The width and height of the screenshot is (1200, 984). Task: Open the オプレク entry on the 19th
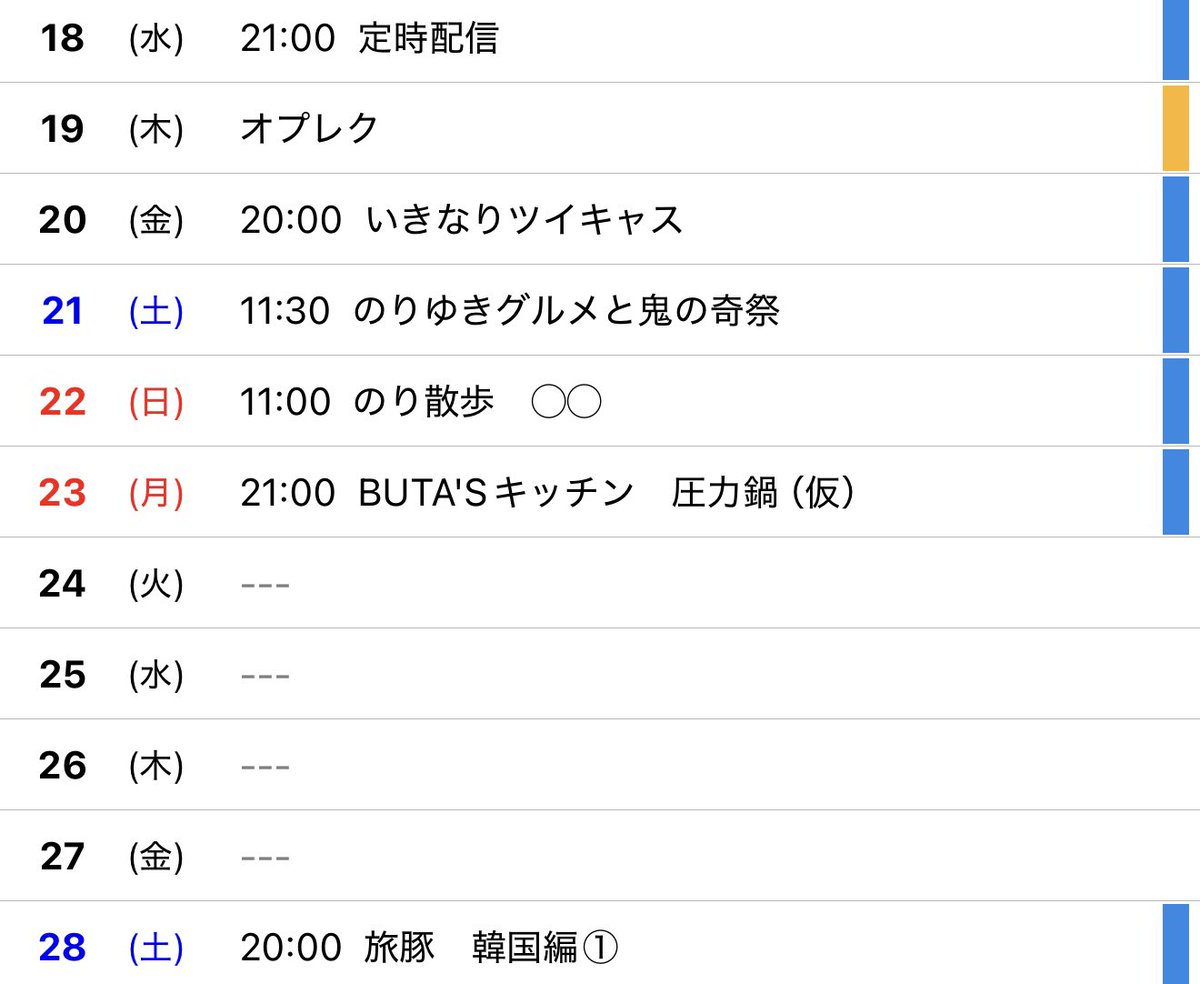(310, 129)
